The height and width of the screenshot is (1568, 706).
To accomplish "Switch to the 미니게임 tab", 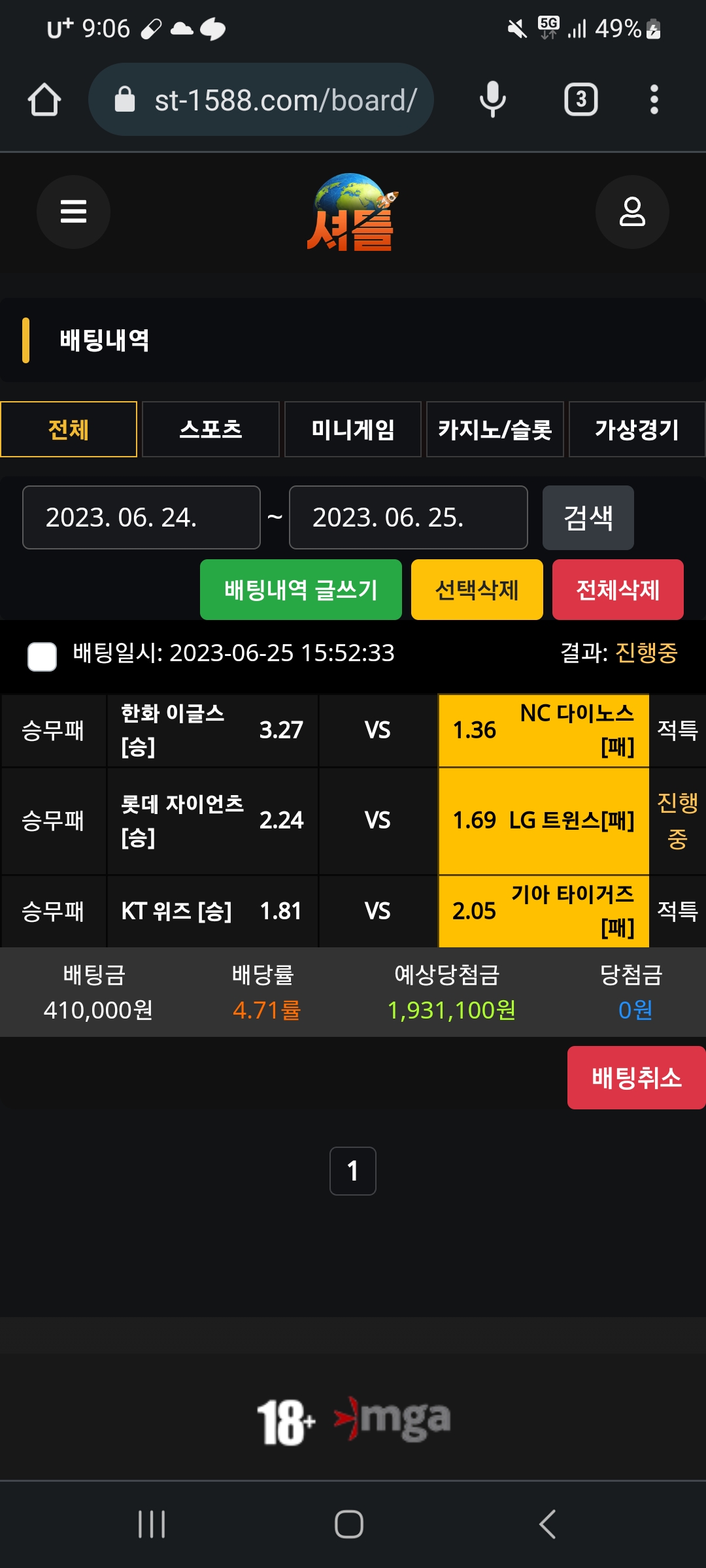I will (353, 429).
